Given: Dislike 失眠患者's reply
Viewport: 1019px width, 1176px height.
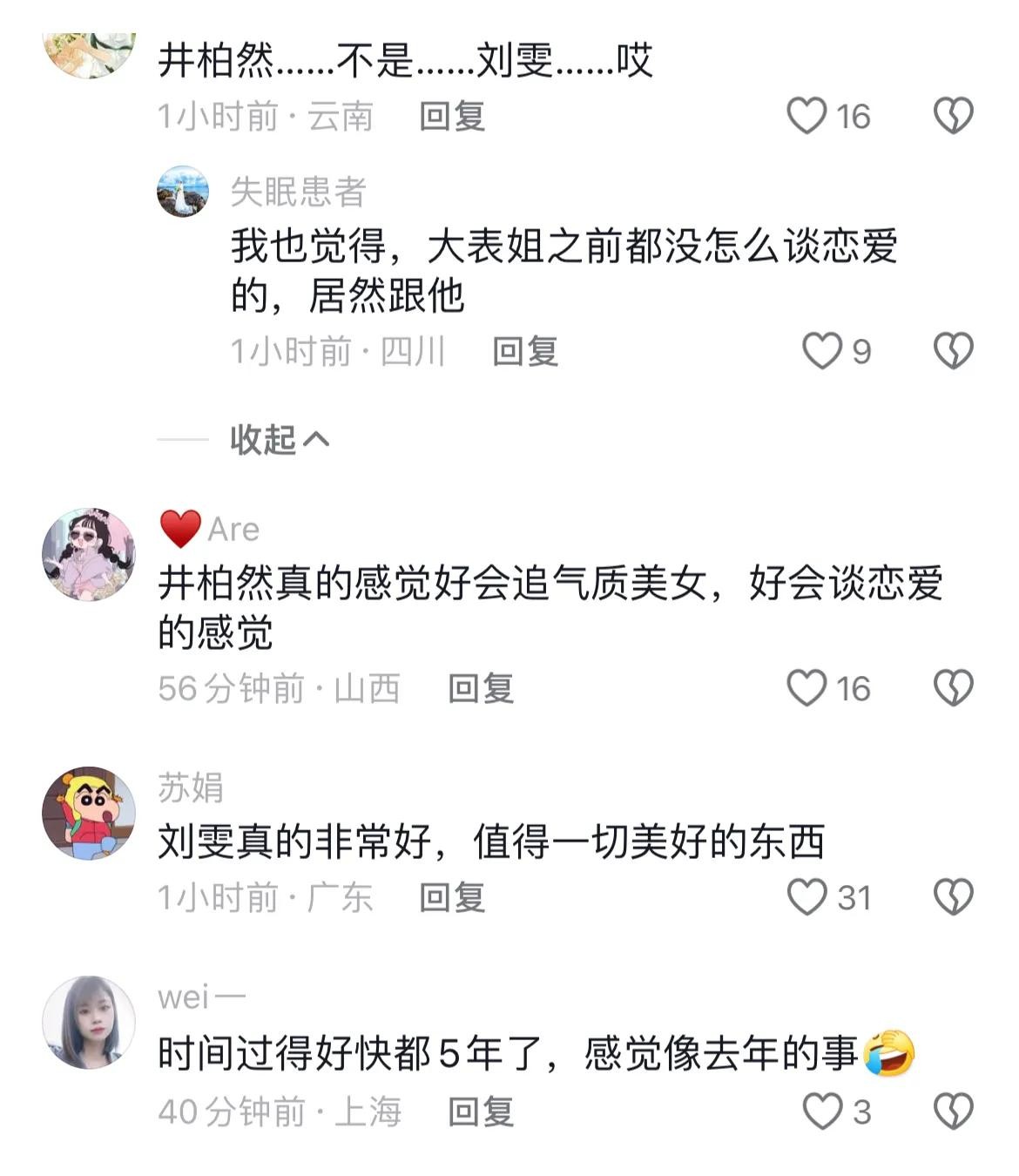Looking at the screenshot, I should tap(953, 351).
